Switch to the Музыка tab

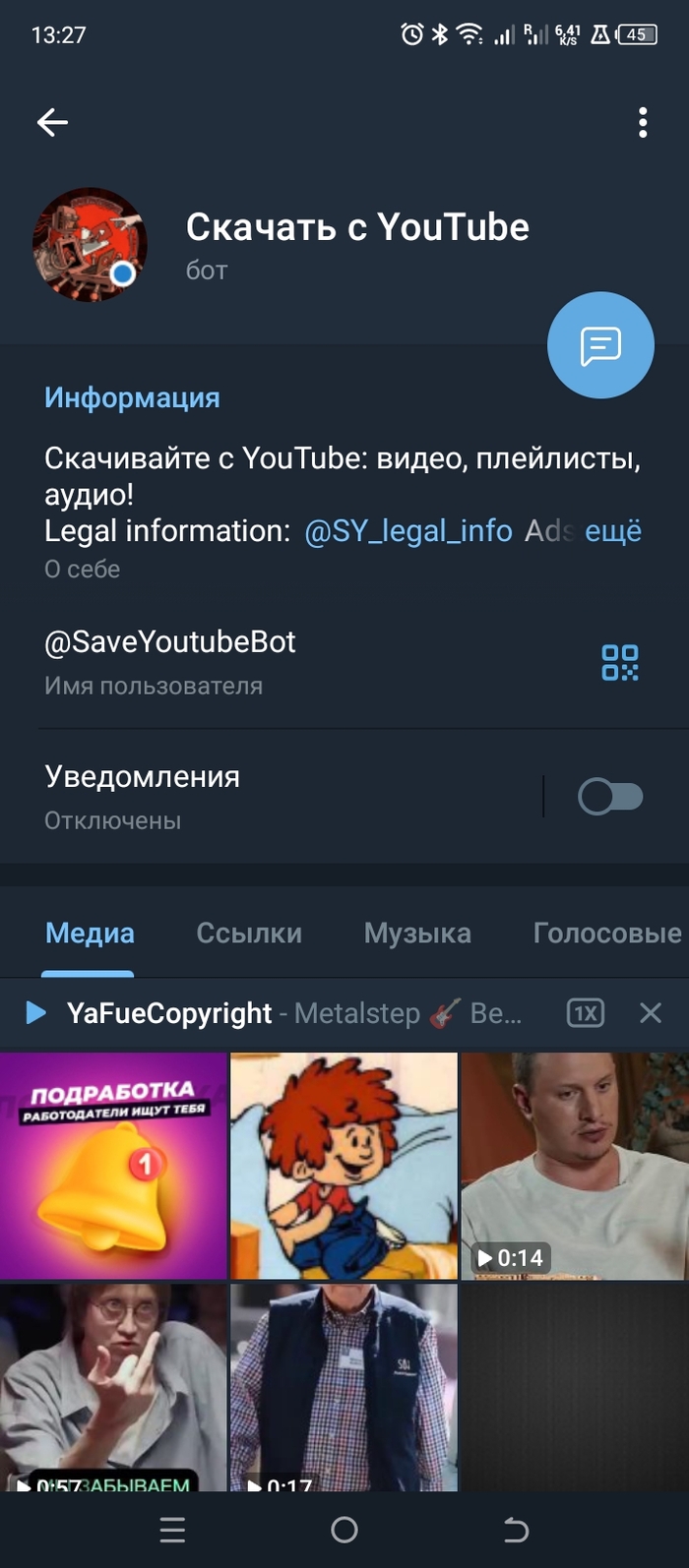(x=417, y=933)
